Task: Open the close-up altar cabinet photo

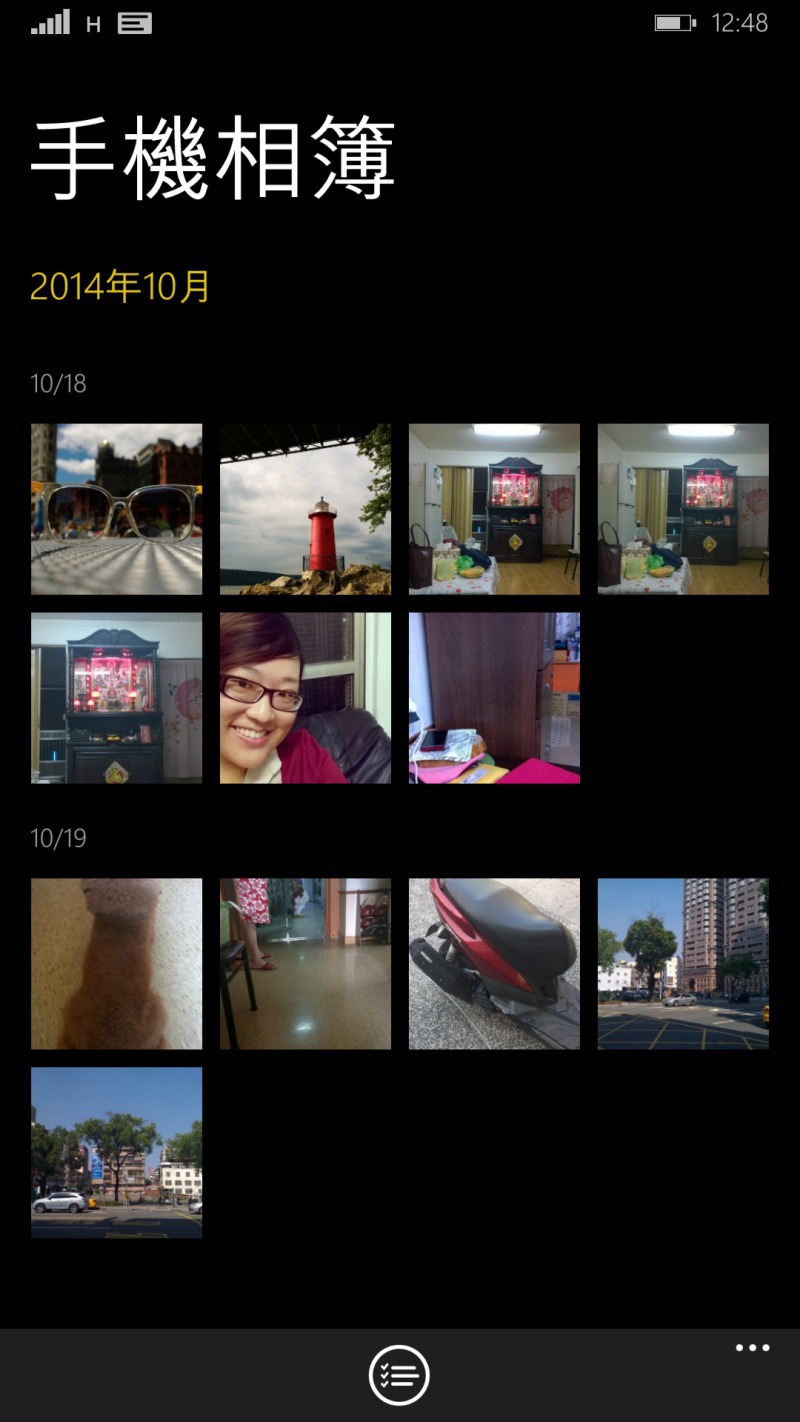Action: tap(116, 698)
